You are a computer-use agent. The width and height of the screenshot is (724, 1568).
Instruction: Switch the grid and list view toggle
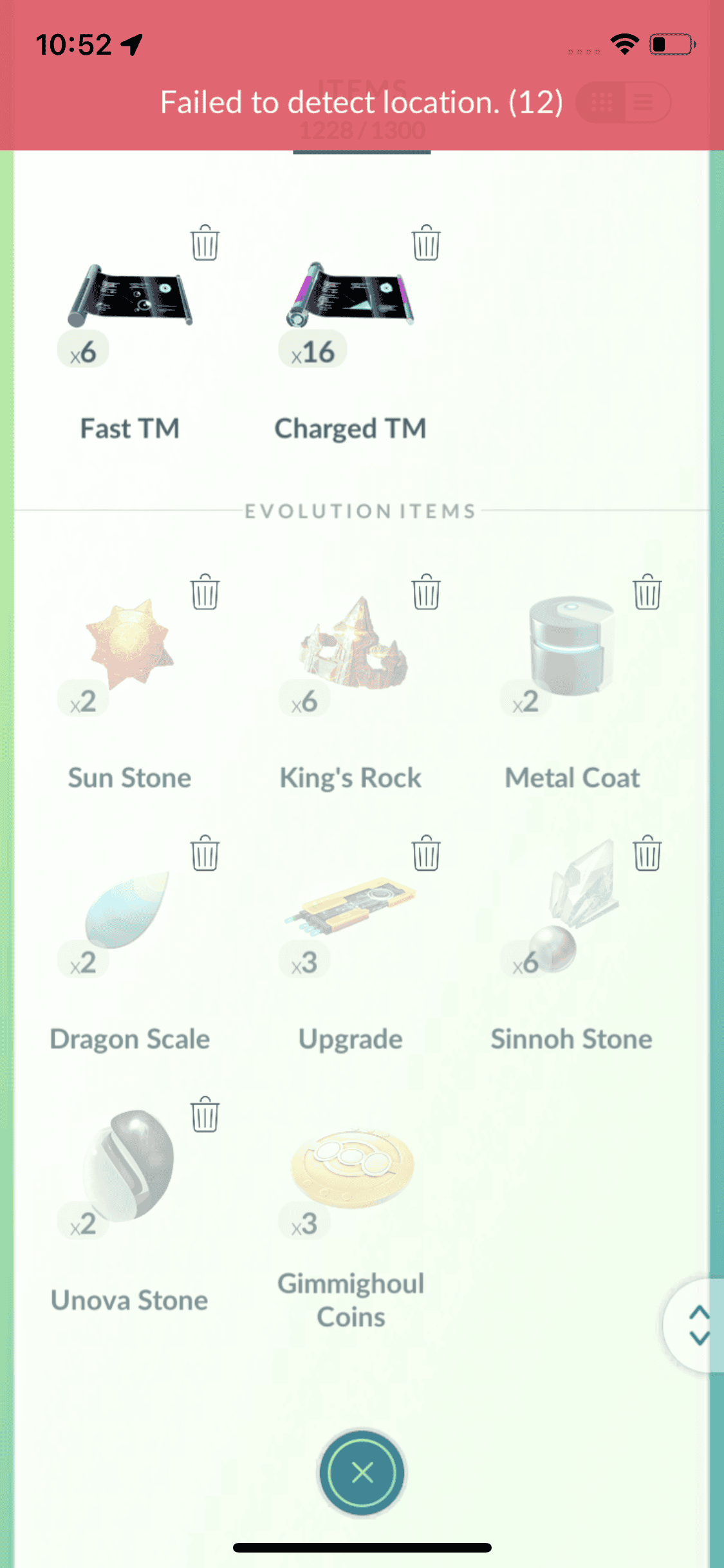click(x=623, y=102)
